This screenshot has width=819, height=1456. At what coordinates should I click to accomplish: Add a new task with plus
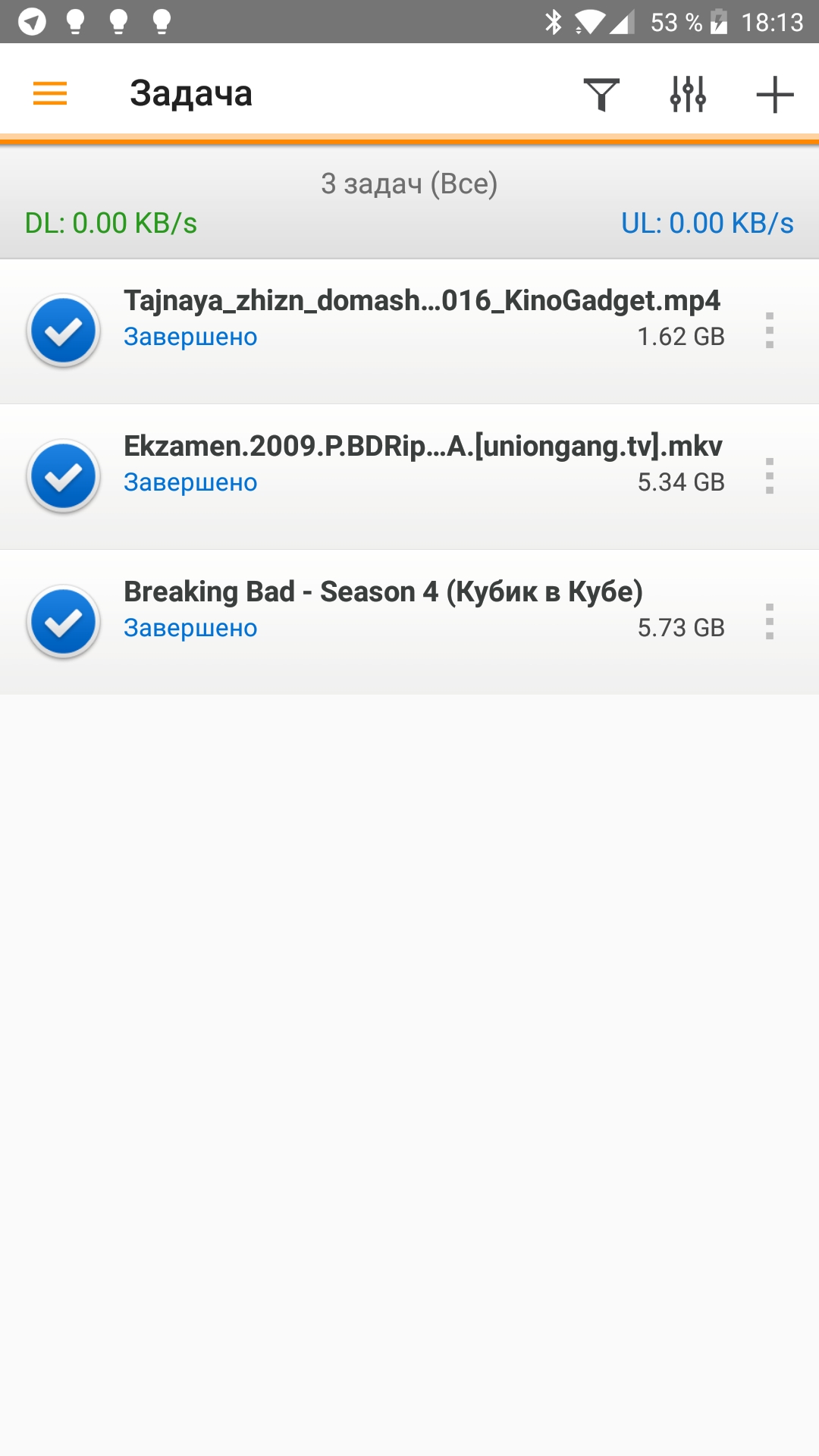tap(774, 95)
